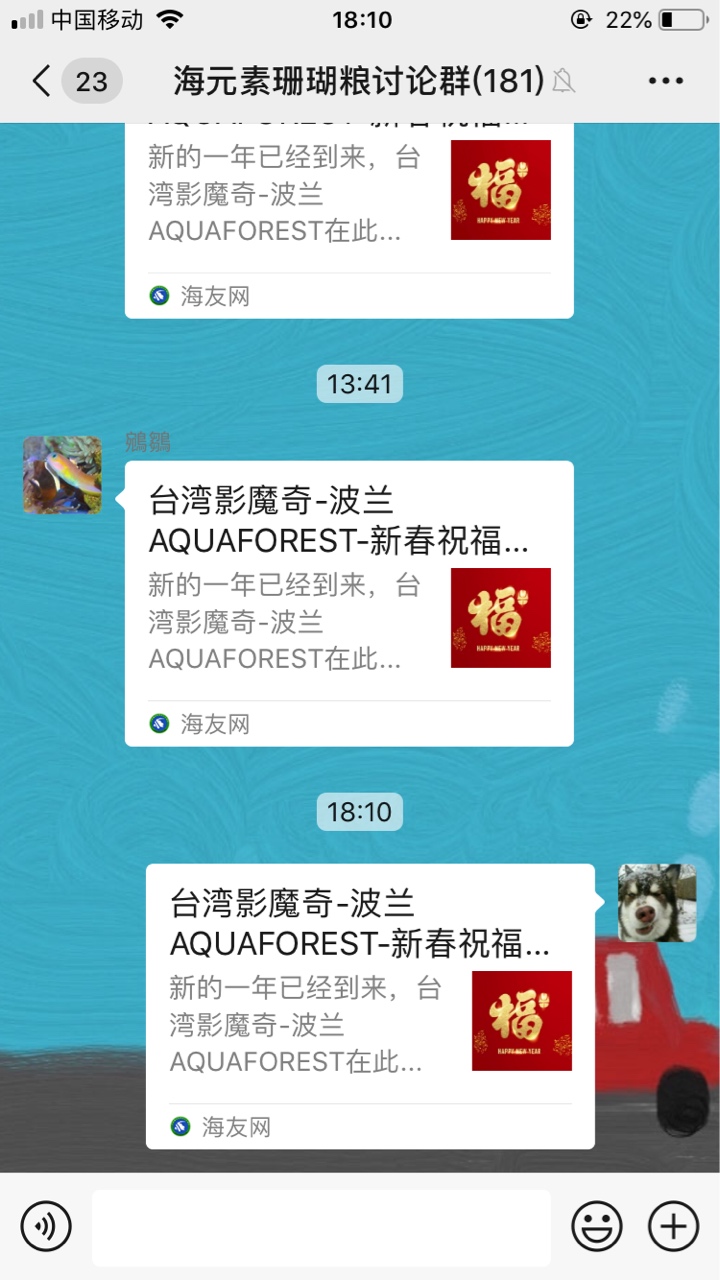Go back to the chat list

click(42, 81)
